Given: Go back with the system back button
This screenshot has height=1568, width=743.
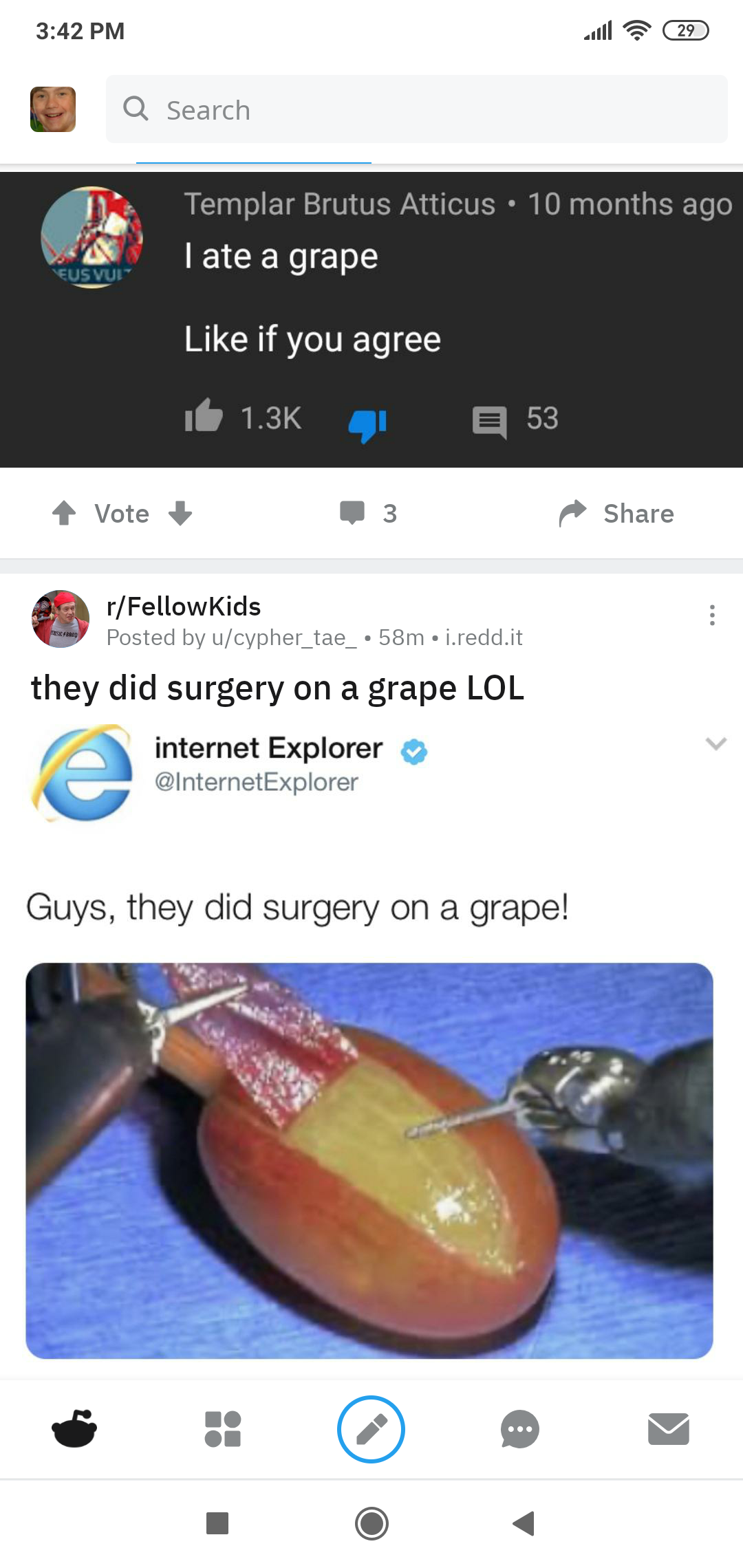Looking at the screenshot, I should 524,1523.
